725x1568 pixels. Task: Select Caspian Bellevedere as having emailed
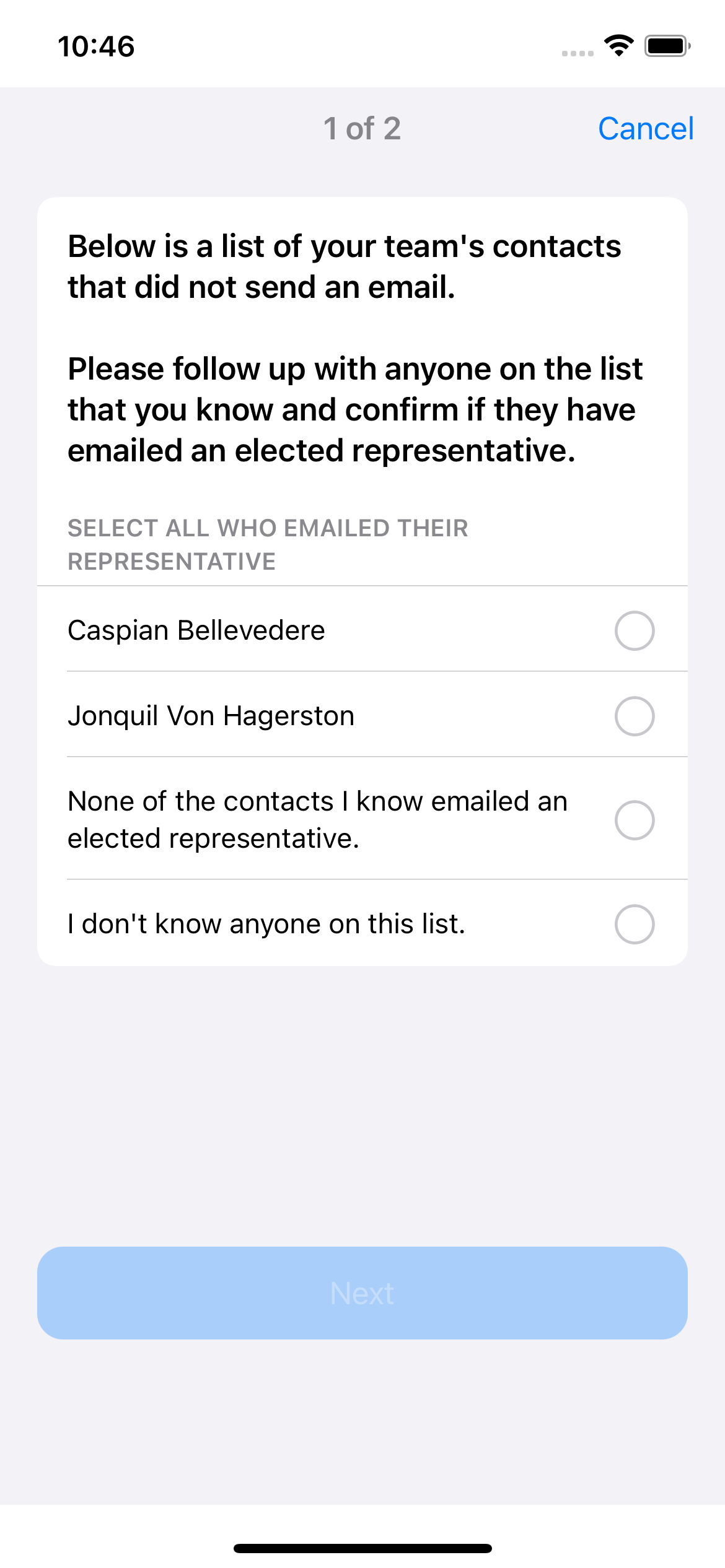[362, 630]
